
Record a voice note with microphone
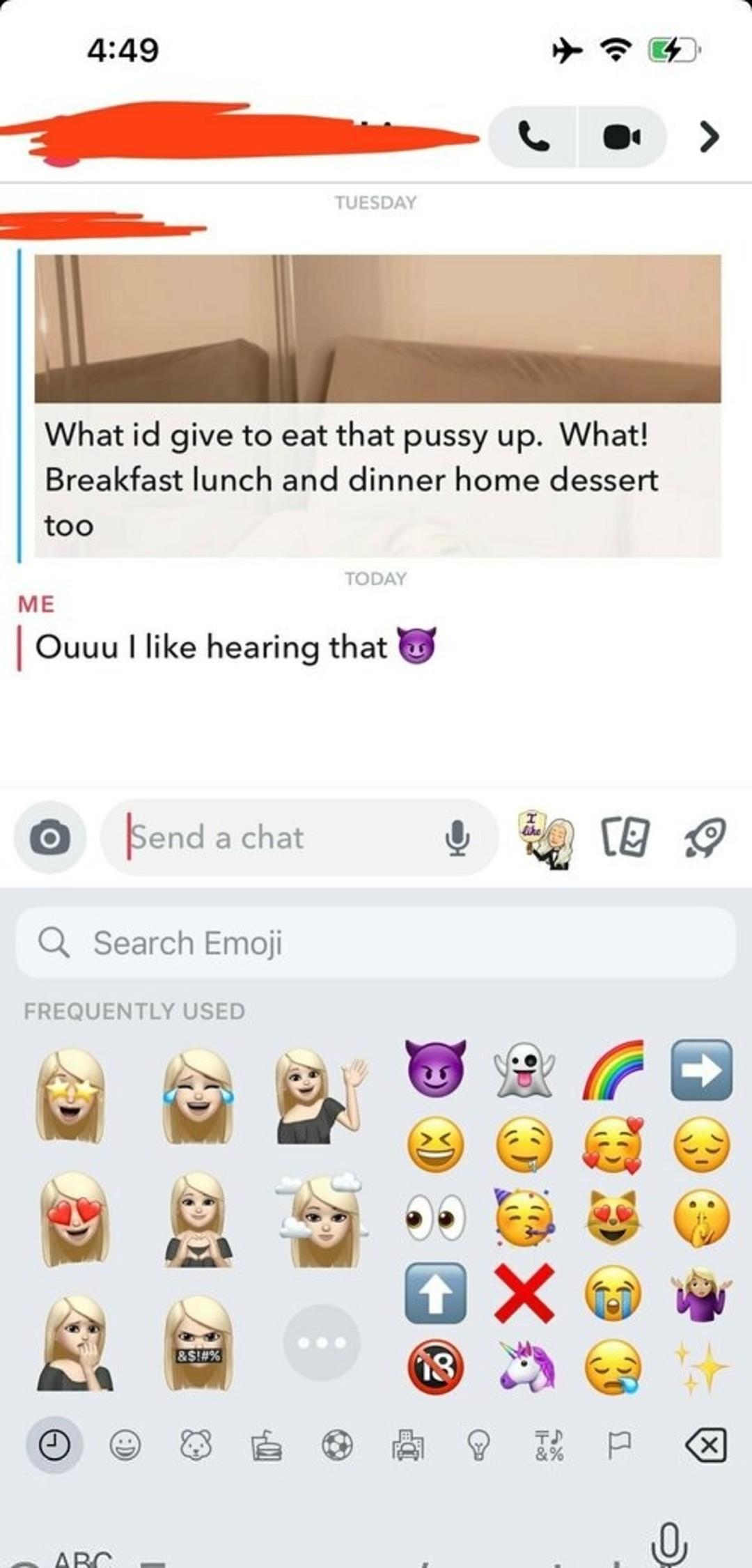point(457,837)
